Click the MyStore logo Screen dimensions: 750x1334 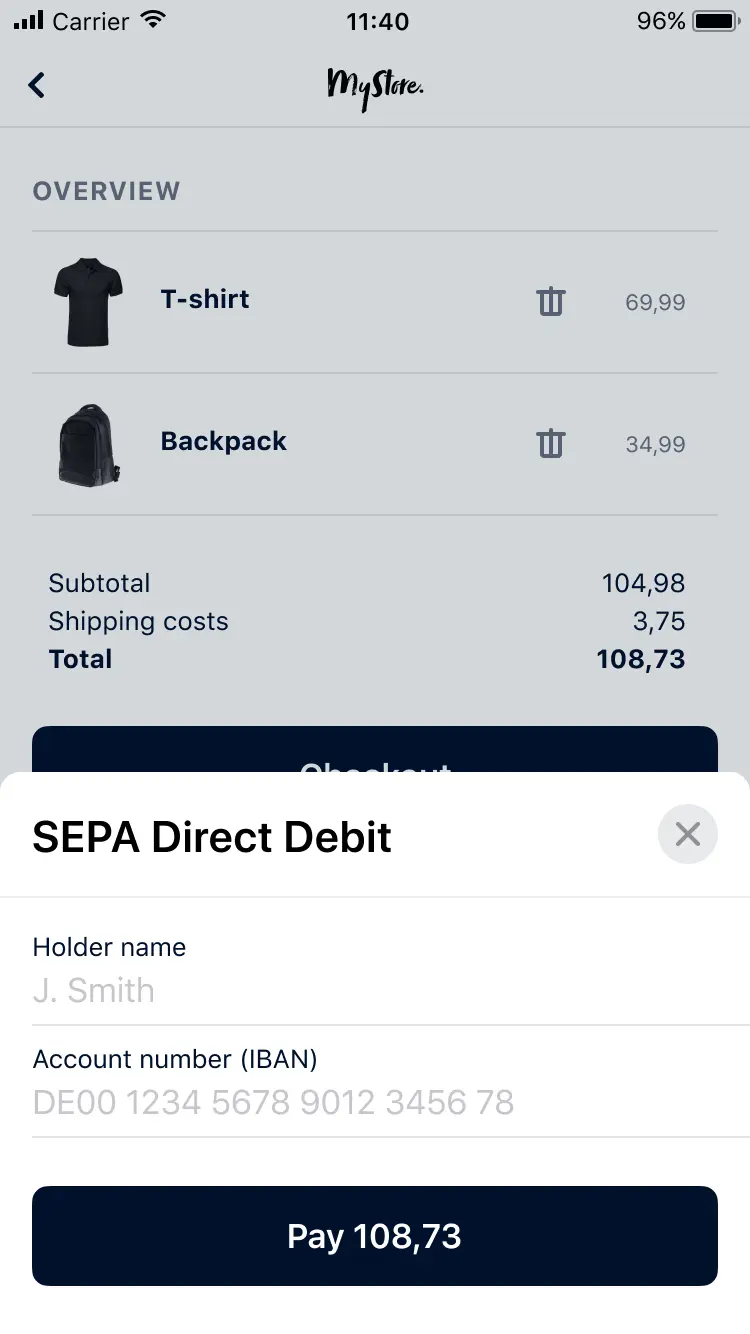pos(375,85)
